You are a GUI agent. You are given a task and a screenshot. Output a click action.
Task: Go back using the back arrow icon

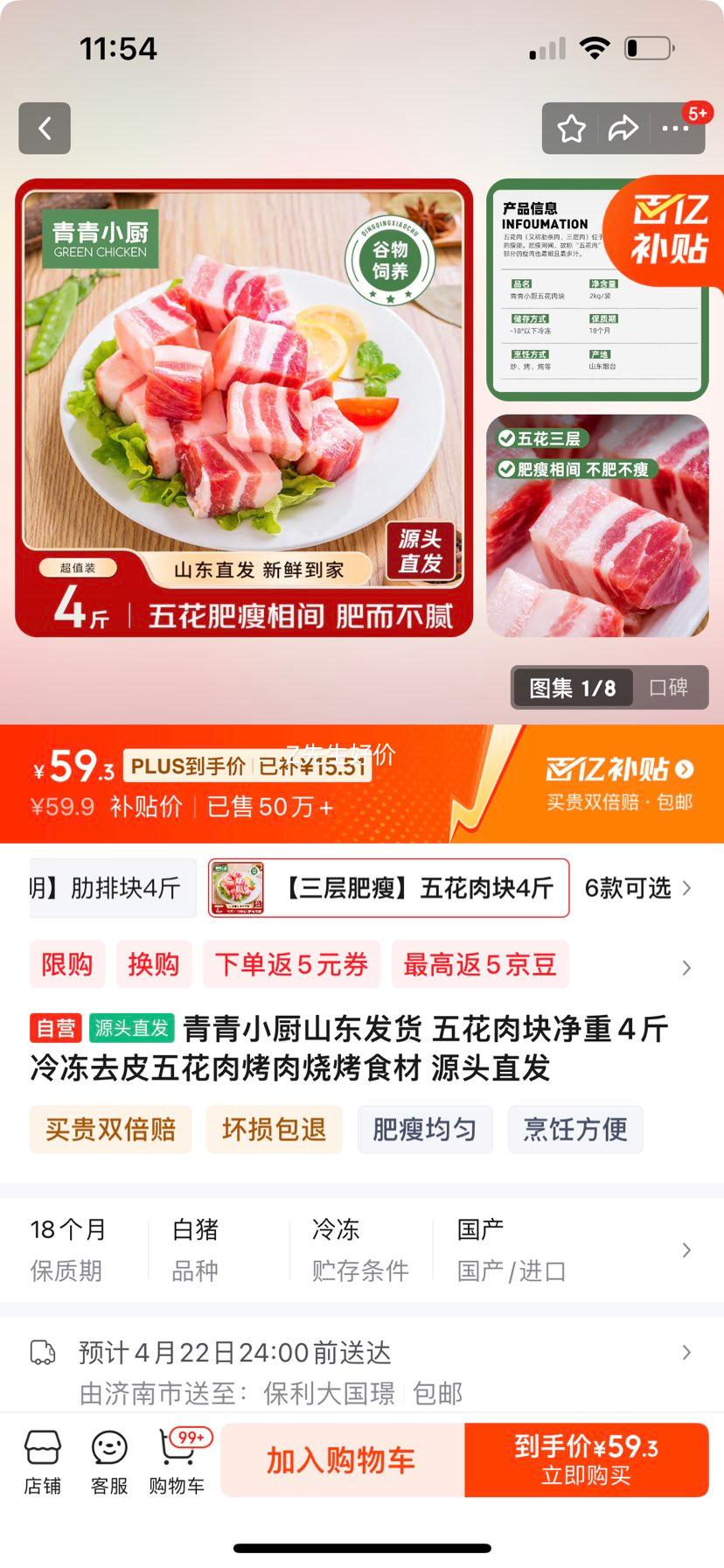tap(44, 127)
